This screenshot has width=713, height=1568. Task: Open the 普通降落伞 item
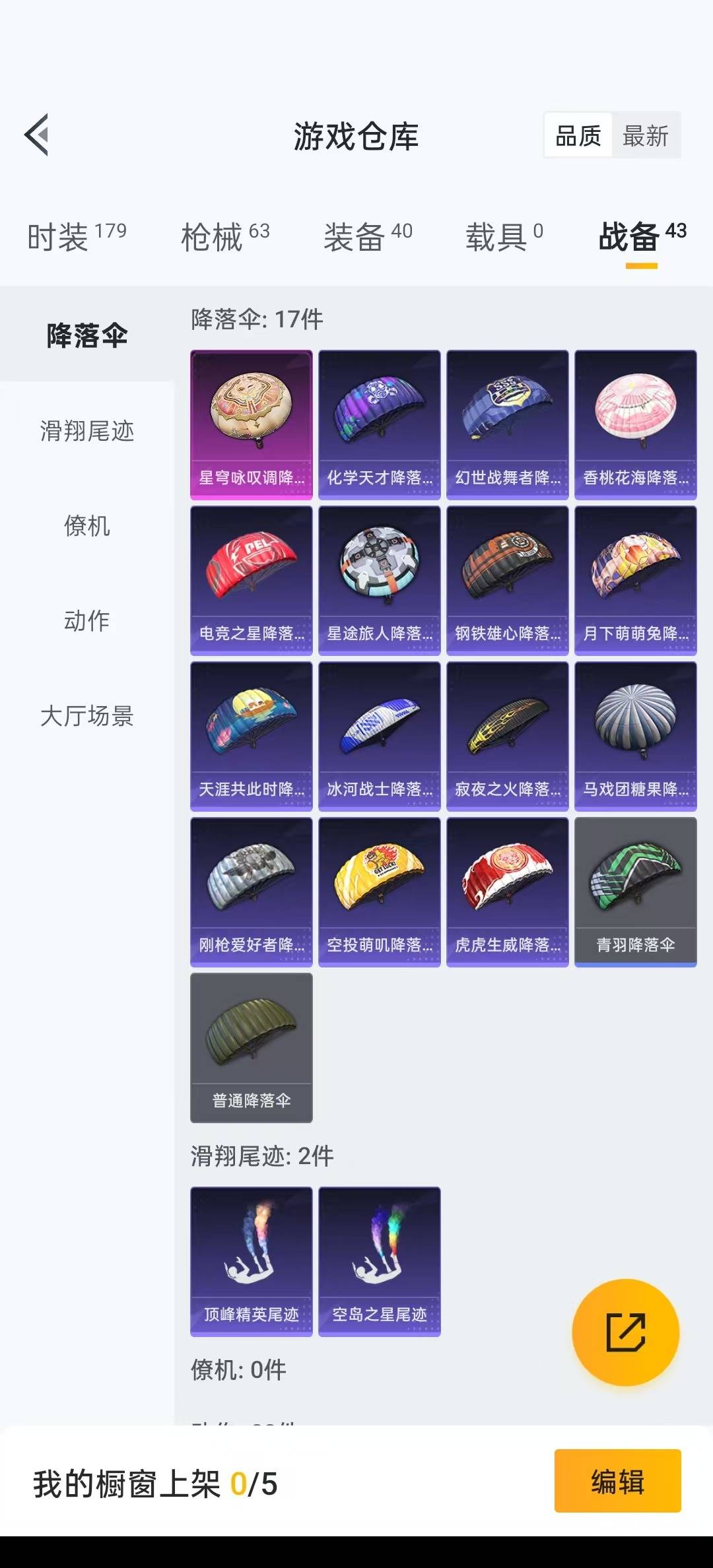point(252,1047)
